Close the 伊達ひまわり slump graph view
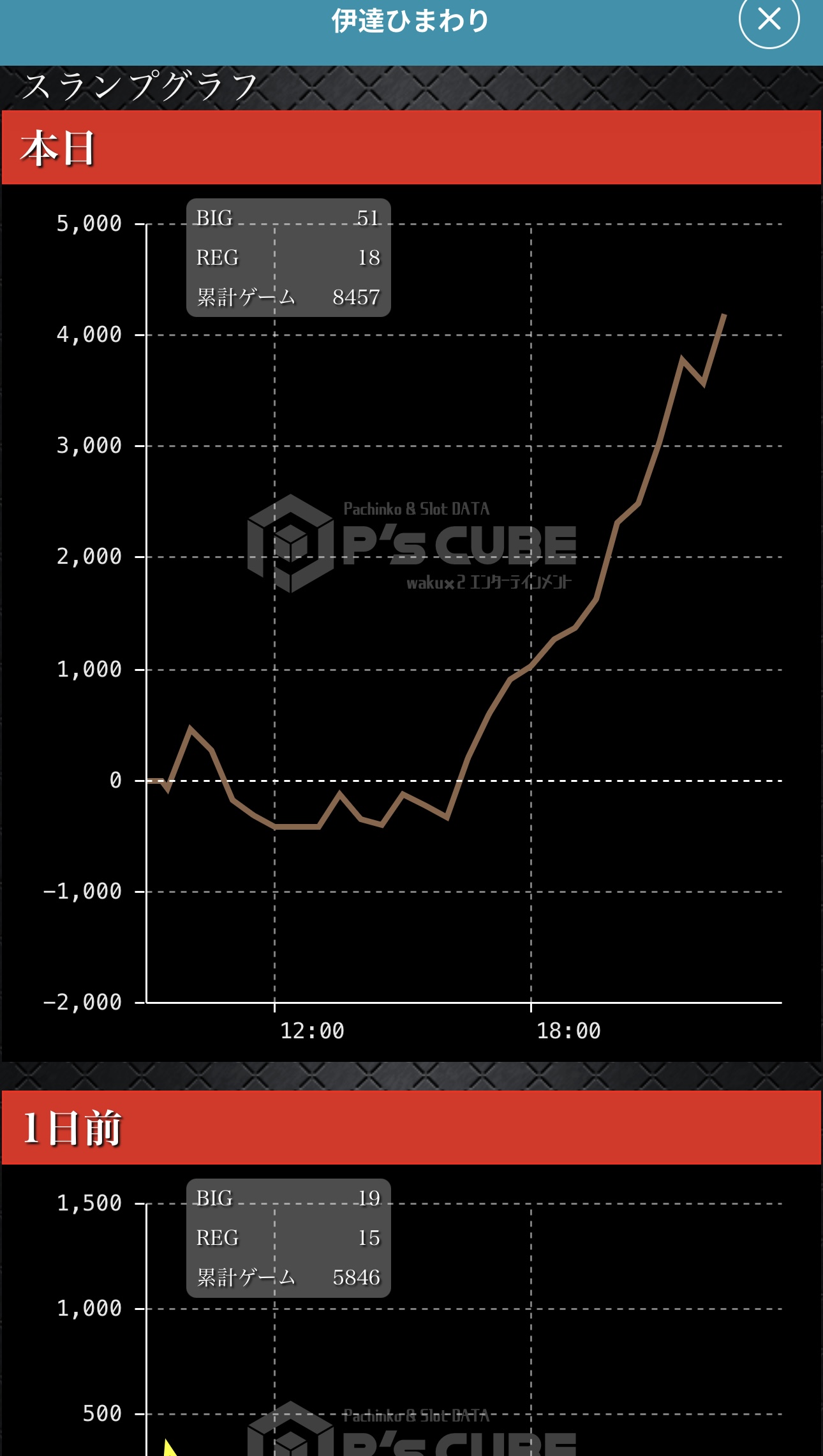 click(769, 19)
